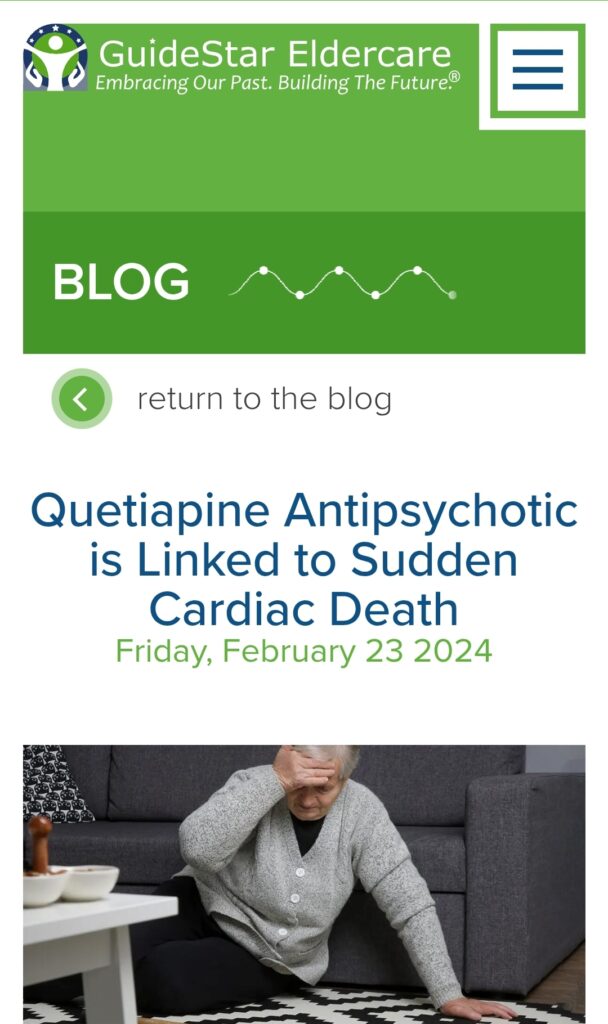Open the hamburger navigation menu
The image size is (608, 1024).
click(537, 70)
